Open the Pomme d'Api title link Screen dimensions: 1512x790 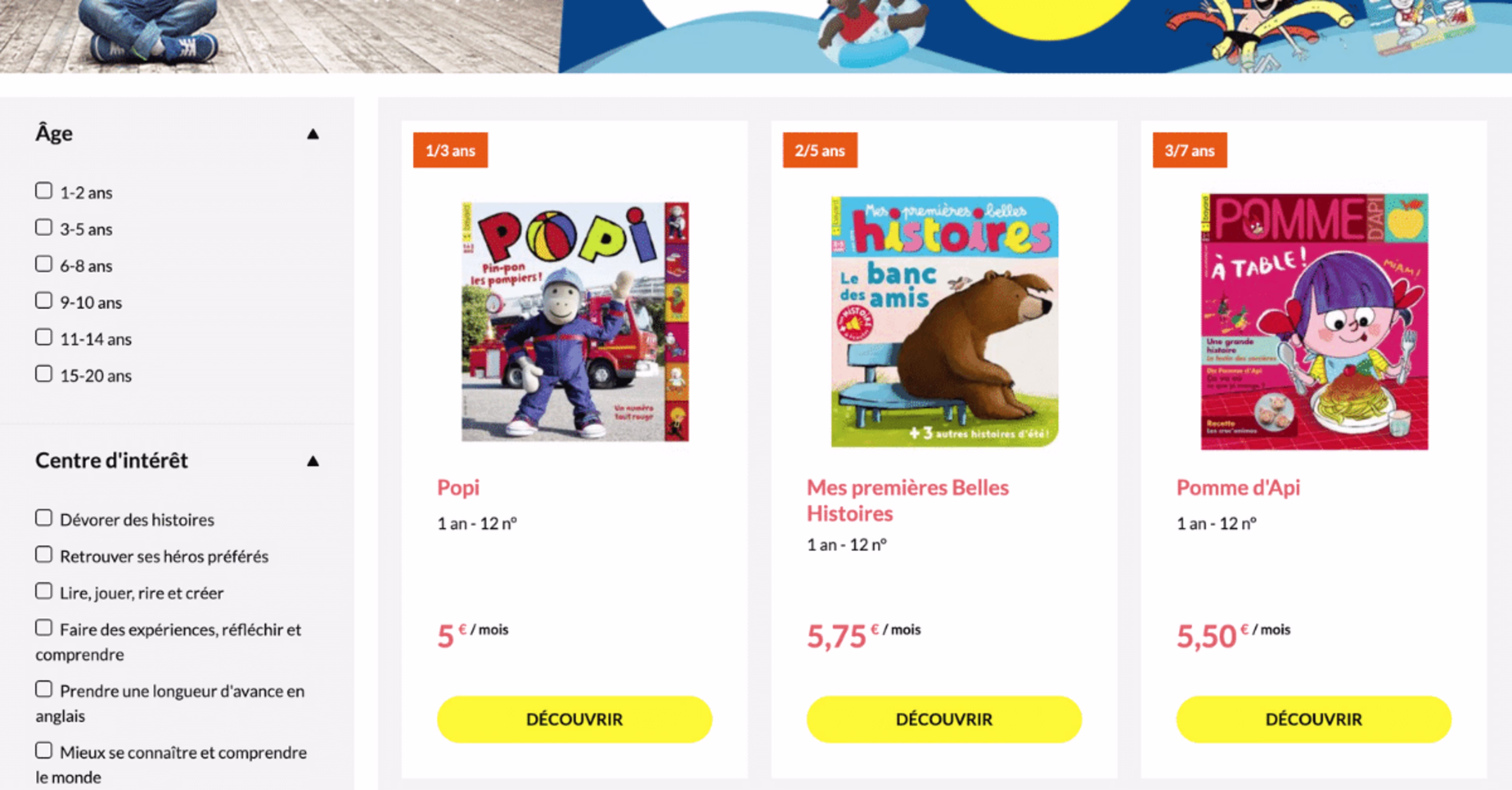point(1238,488)
